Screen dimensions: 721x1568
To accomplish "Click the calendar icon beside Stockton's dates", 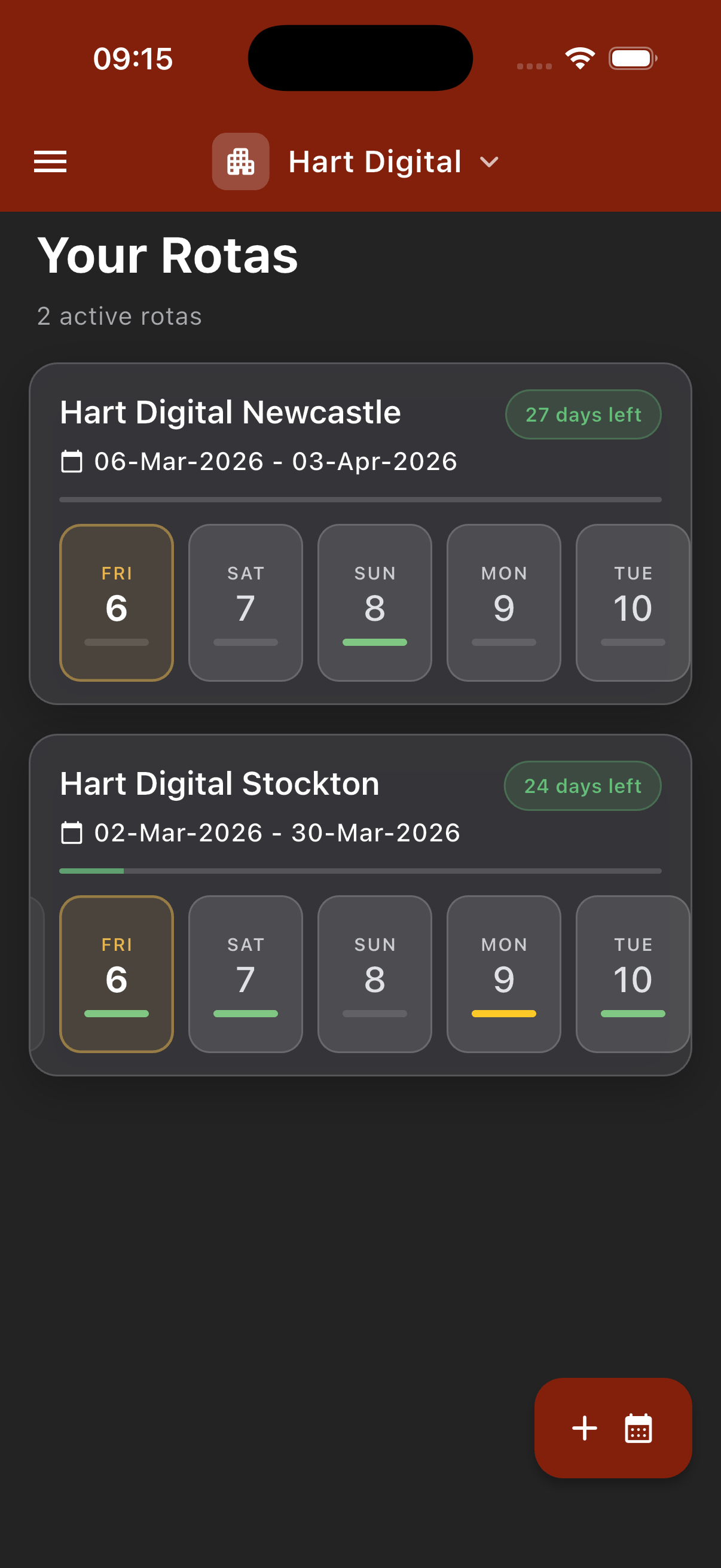I will [73, 832].
